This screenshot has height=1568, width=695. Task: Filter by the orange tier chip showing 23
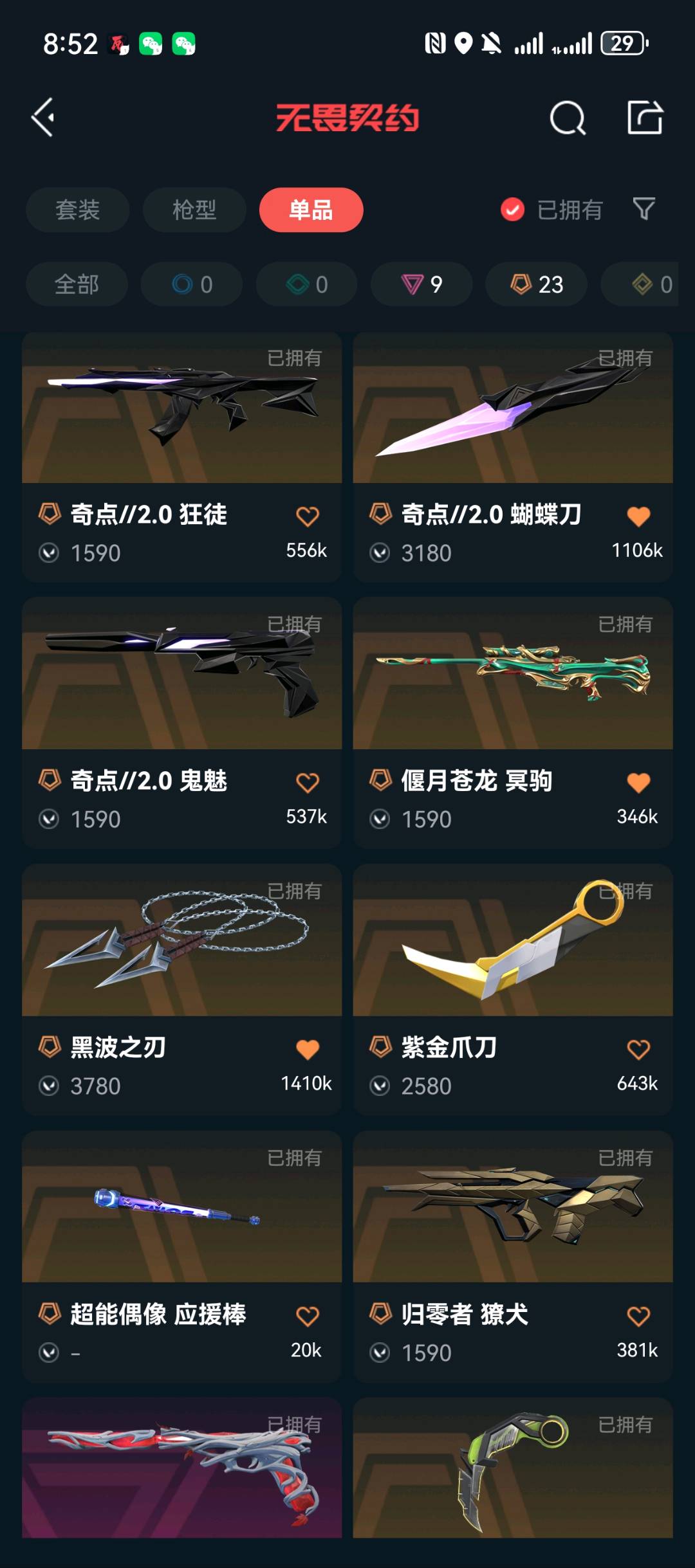[536, 284]
